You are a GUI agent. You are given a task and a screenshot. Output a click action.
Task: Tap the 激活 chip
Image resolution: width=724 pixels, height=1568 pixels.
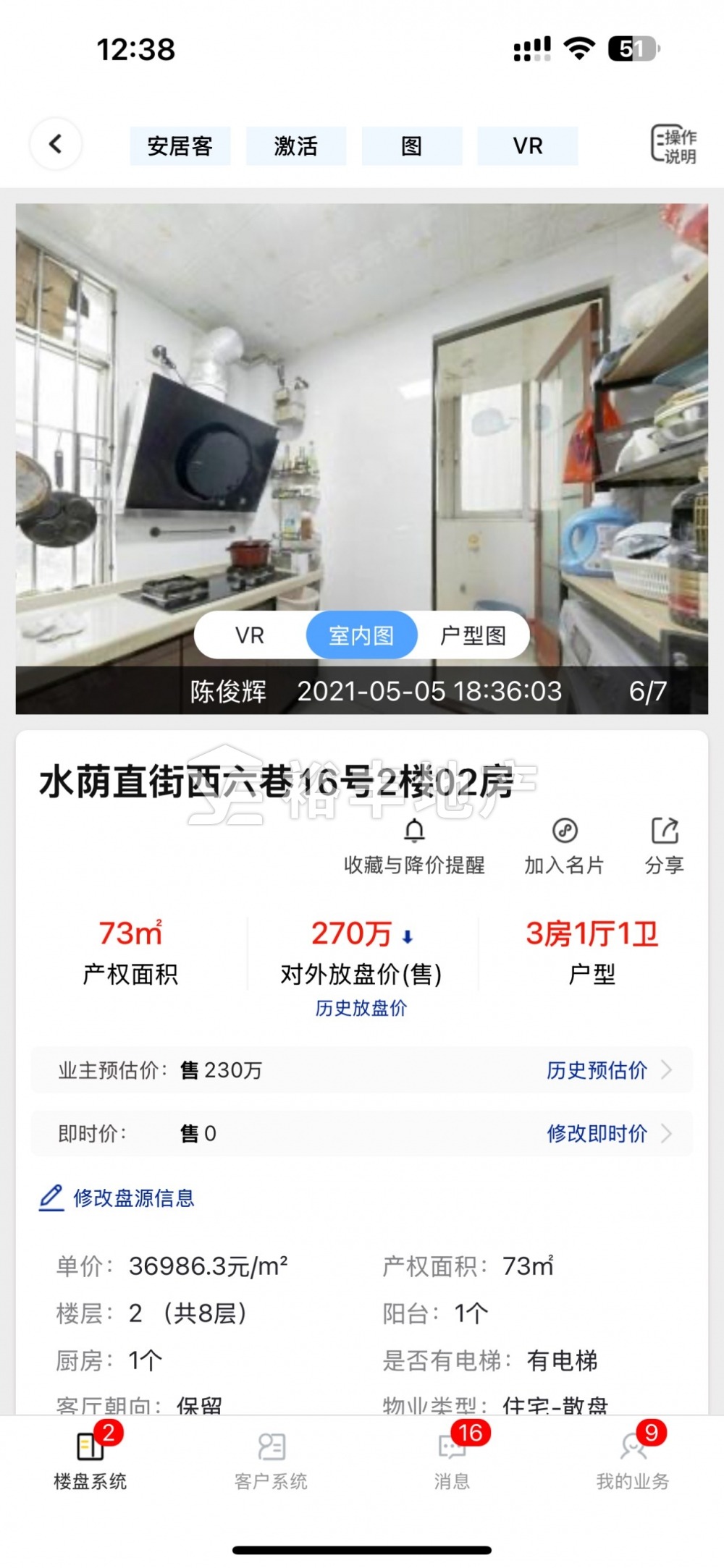point(295,146)
